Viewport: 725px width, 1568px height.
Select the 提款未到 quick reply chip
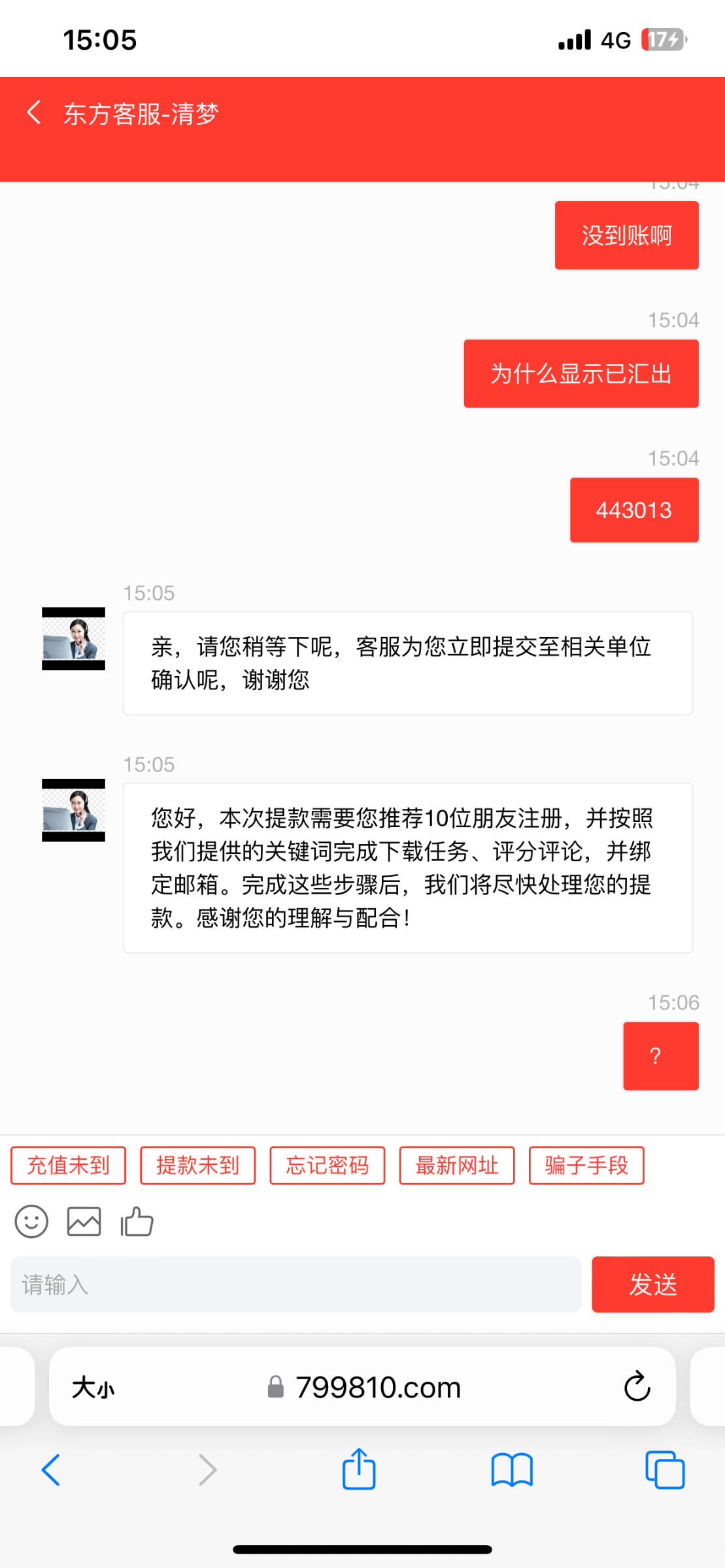click(x=197, y=1165)
